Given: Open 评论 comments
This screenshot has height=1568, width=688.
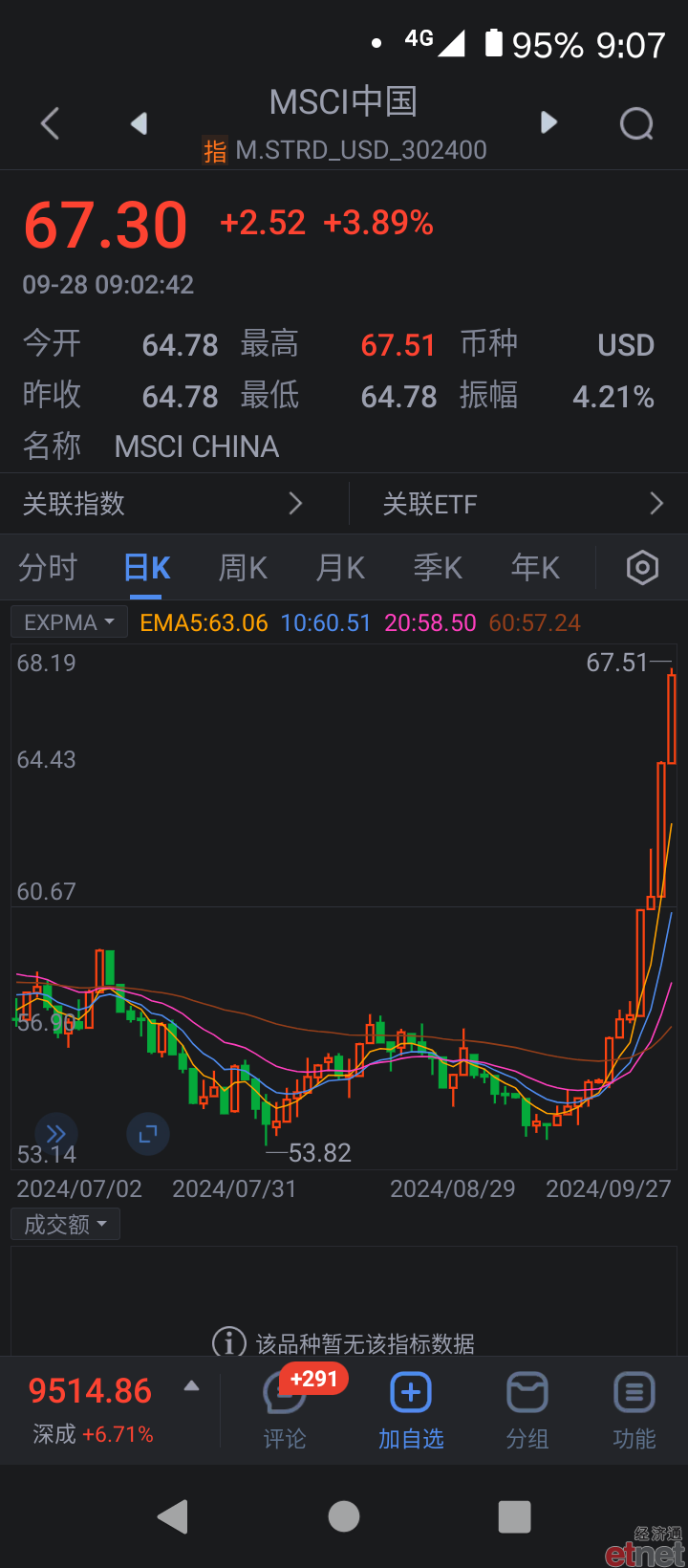Looking at the screenshot, I should point(285,1410).
